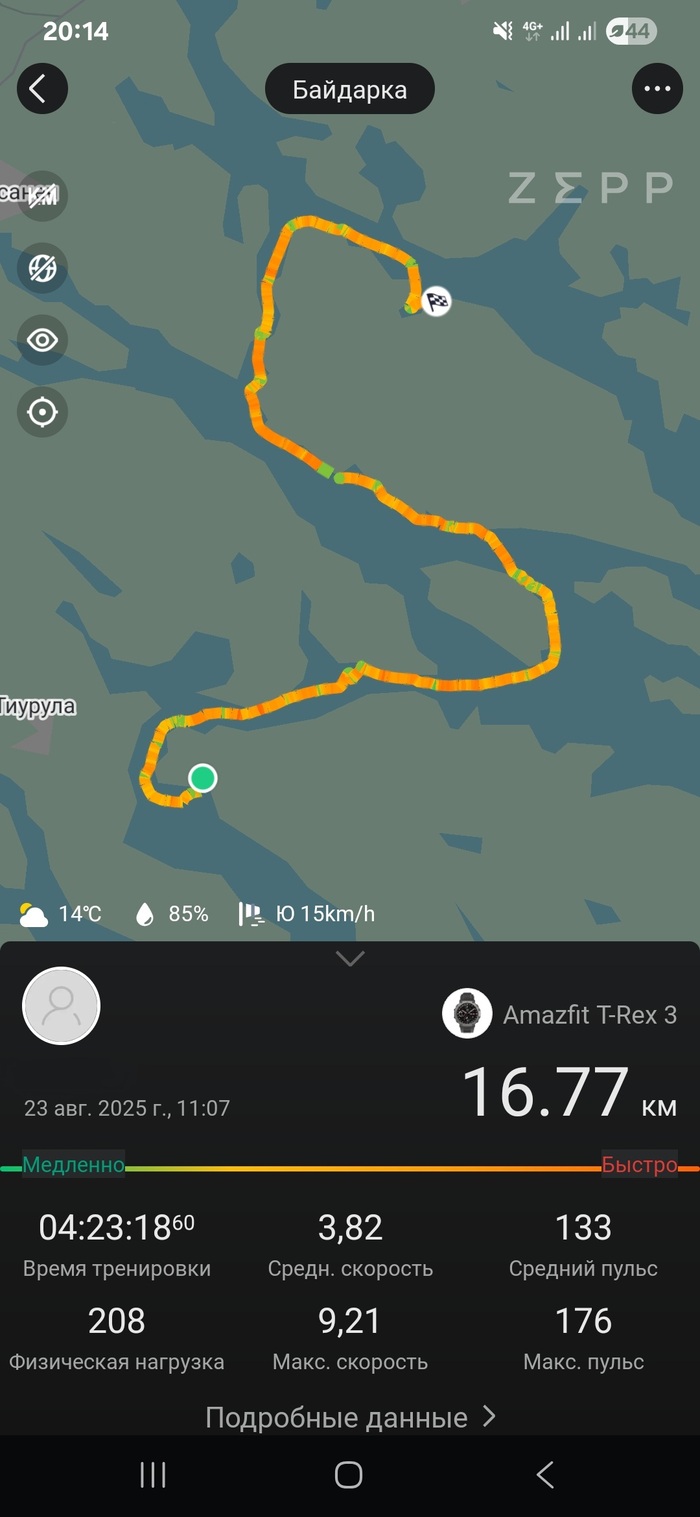
Task: Collapse the stats panel with the down chevron
Action: 350,959
